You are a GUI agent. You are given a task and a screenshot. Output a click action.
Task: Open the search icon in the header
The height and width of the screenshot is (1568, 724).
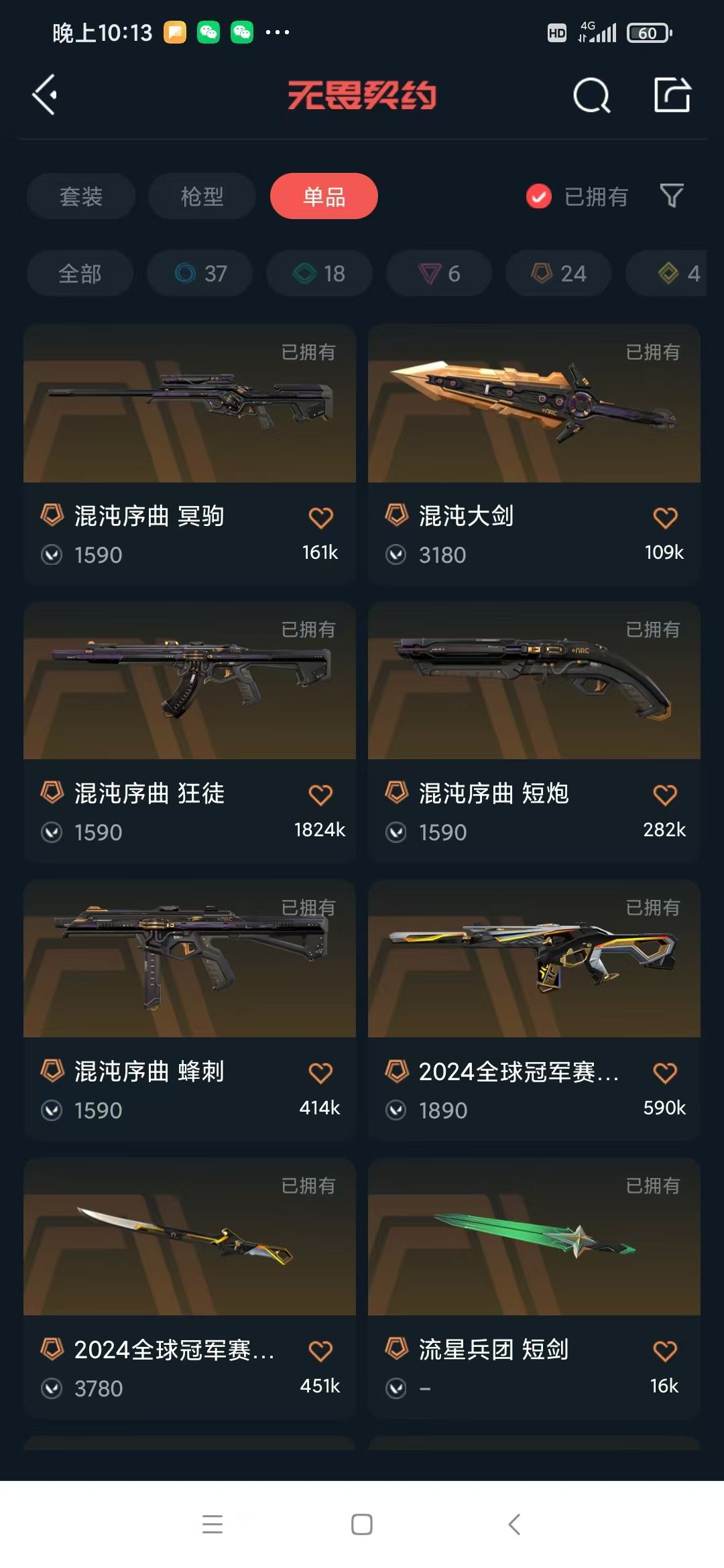coord(592,95)
